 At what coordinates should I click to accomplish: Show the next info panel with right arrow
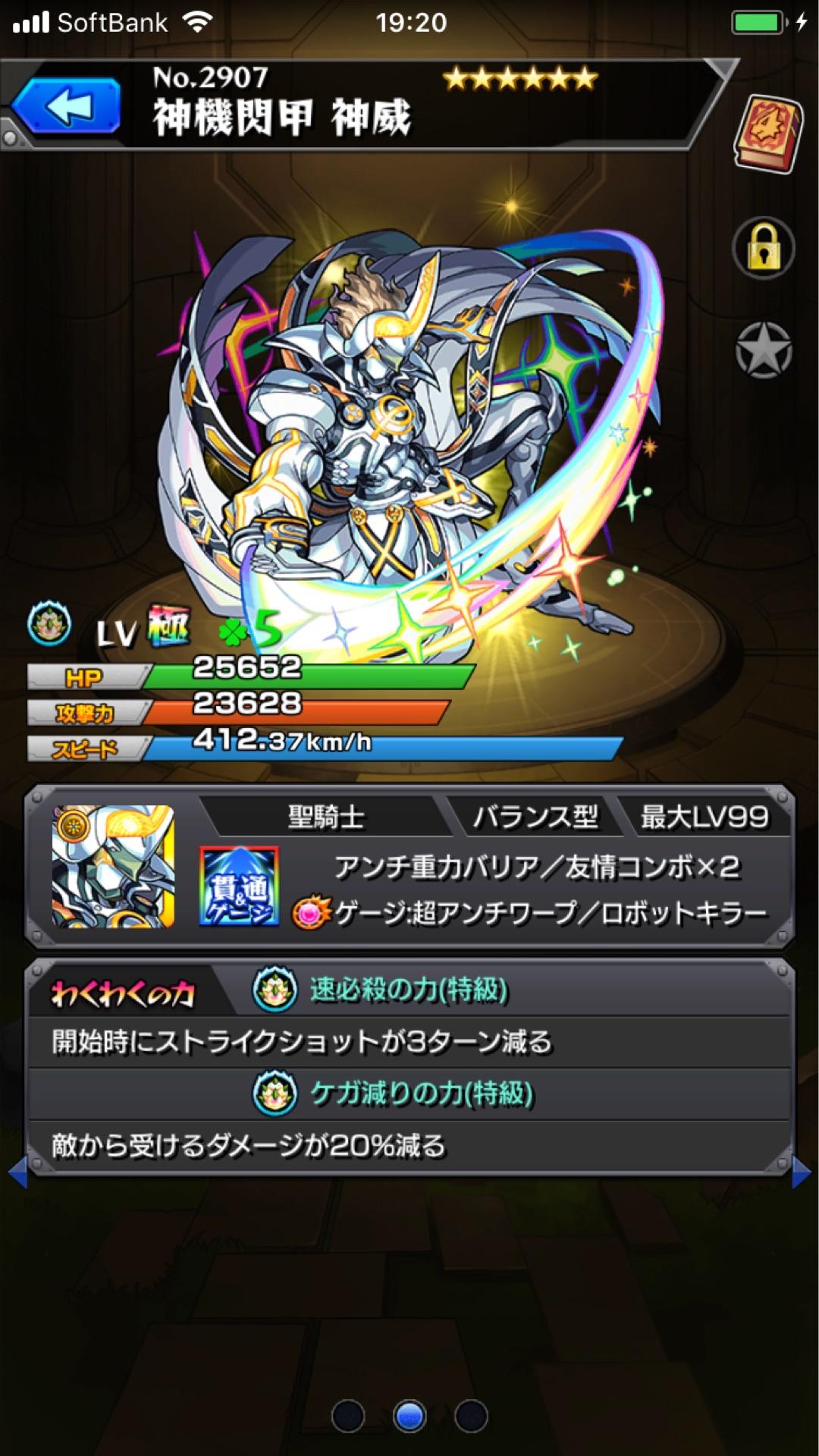(802, 1172)
